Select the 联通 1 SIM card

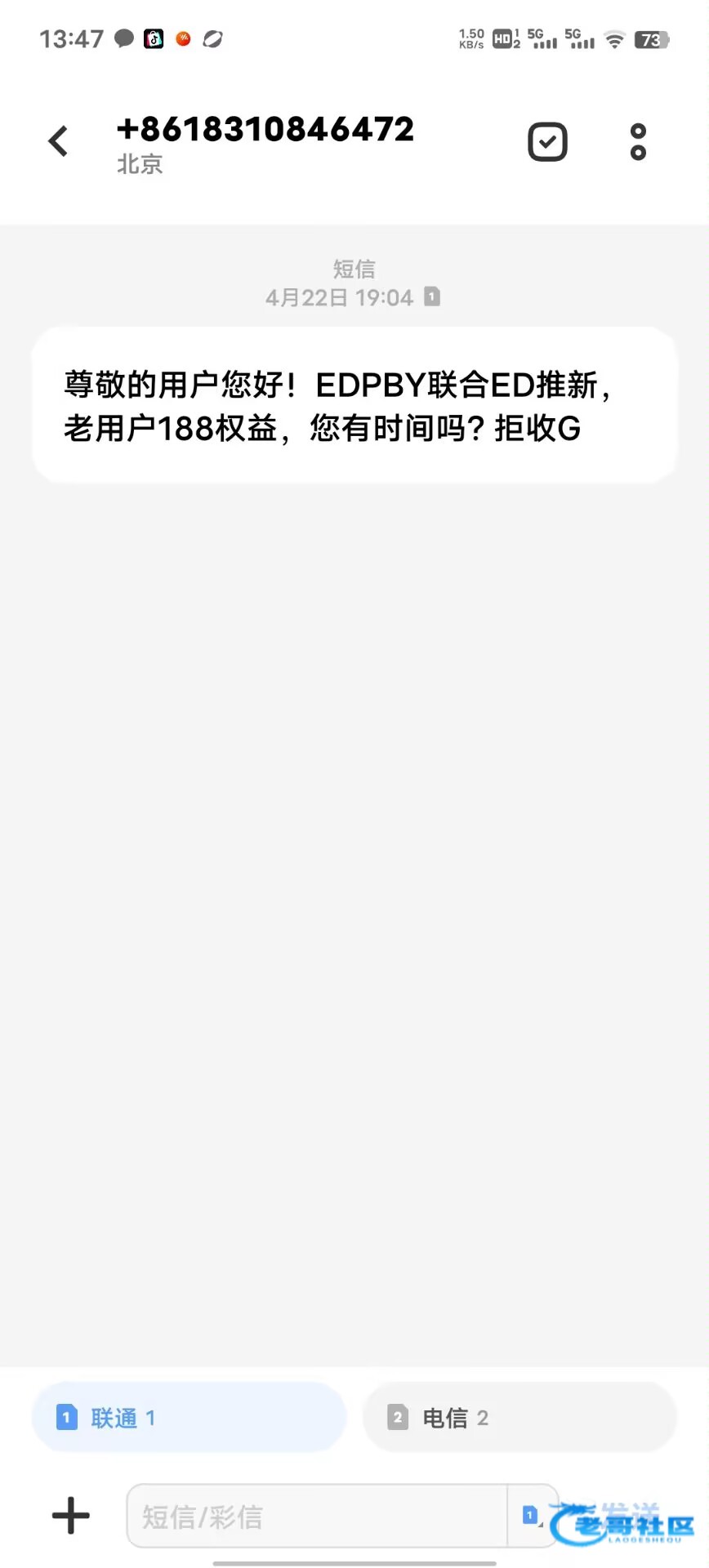[x=189, y=1417]
